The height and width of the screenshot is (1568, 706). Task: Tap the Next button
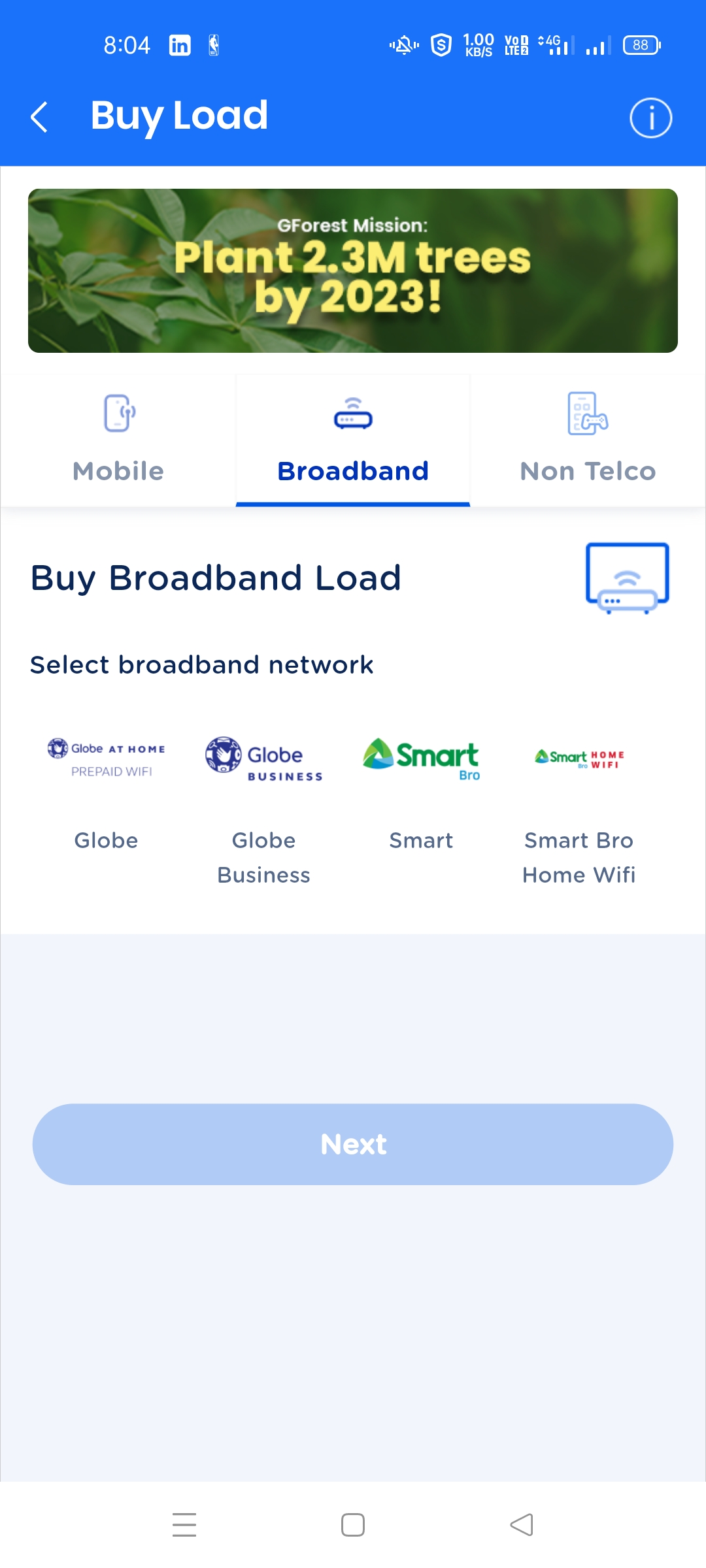[352, 1143]
